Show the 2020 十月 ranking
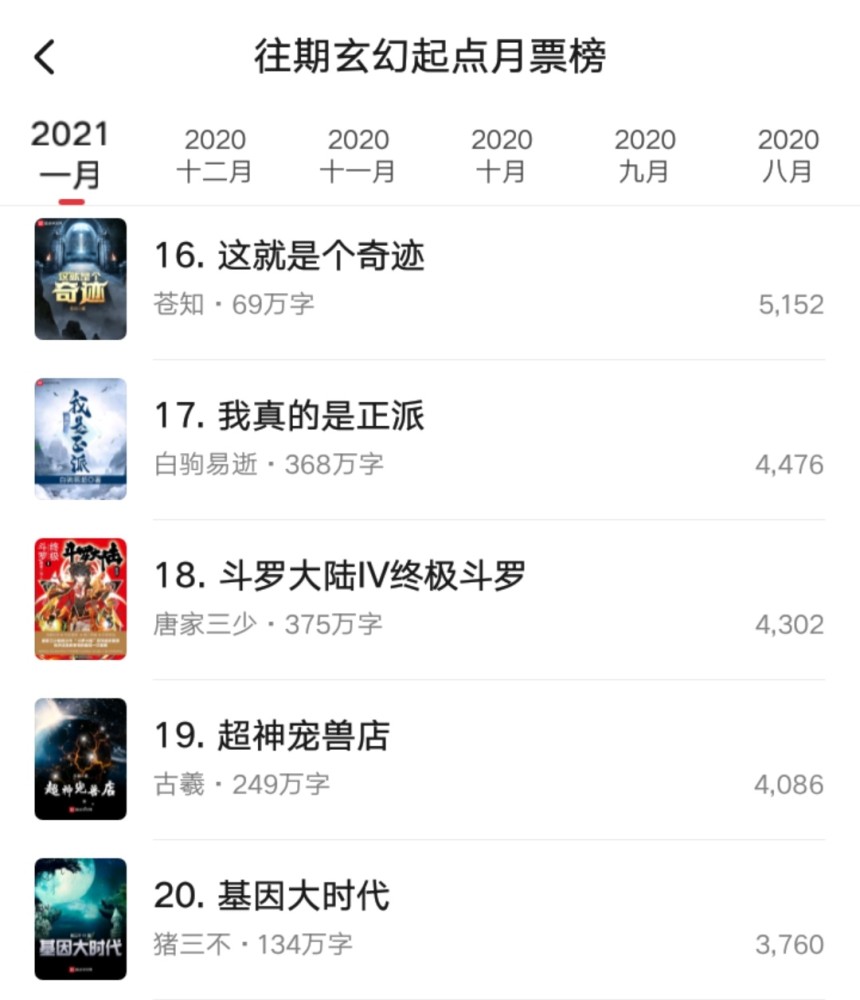 click(x=501, y=155)
